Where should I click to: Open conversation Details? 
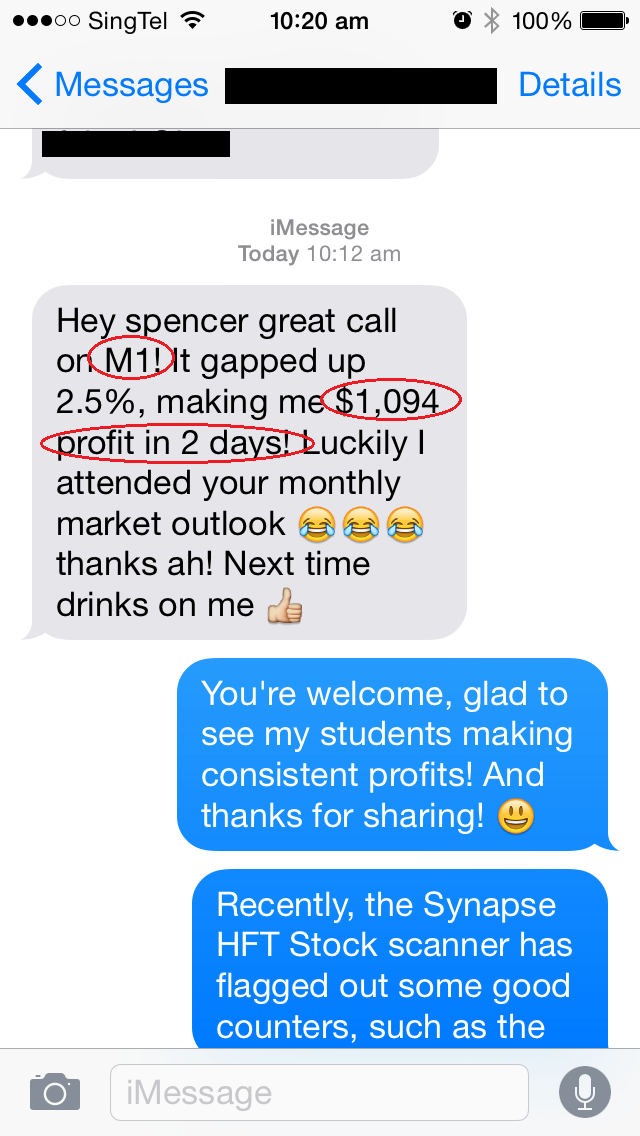click(x=569, y=85)
